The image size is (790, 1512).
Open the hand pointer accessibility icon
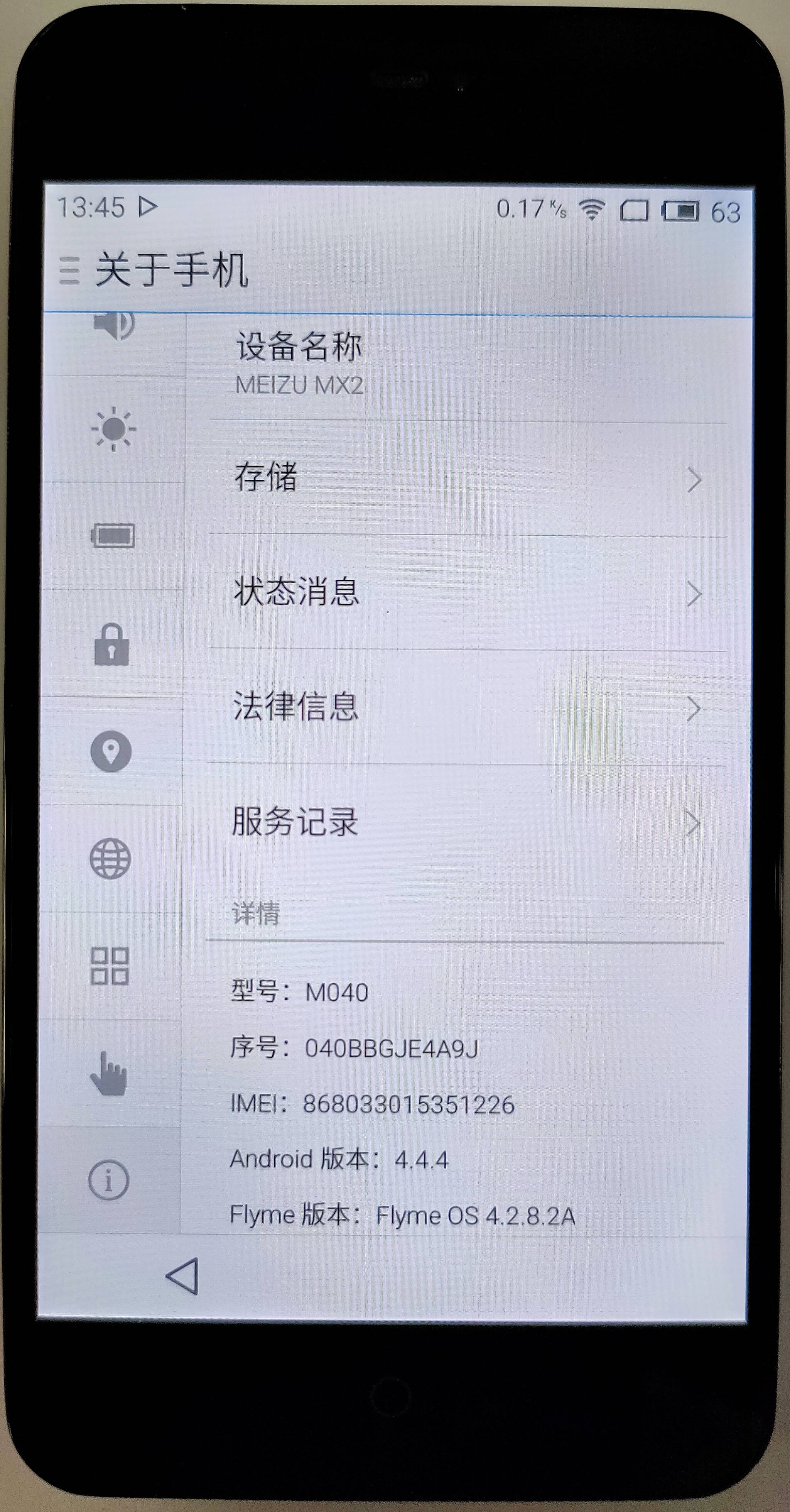[x=109, y=1074]
